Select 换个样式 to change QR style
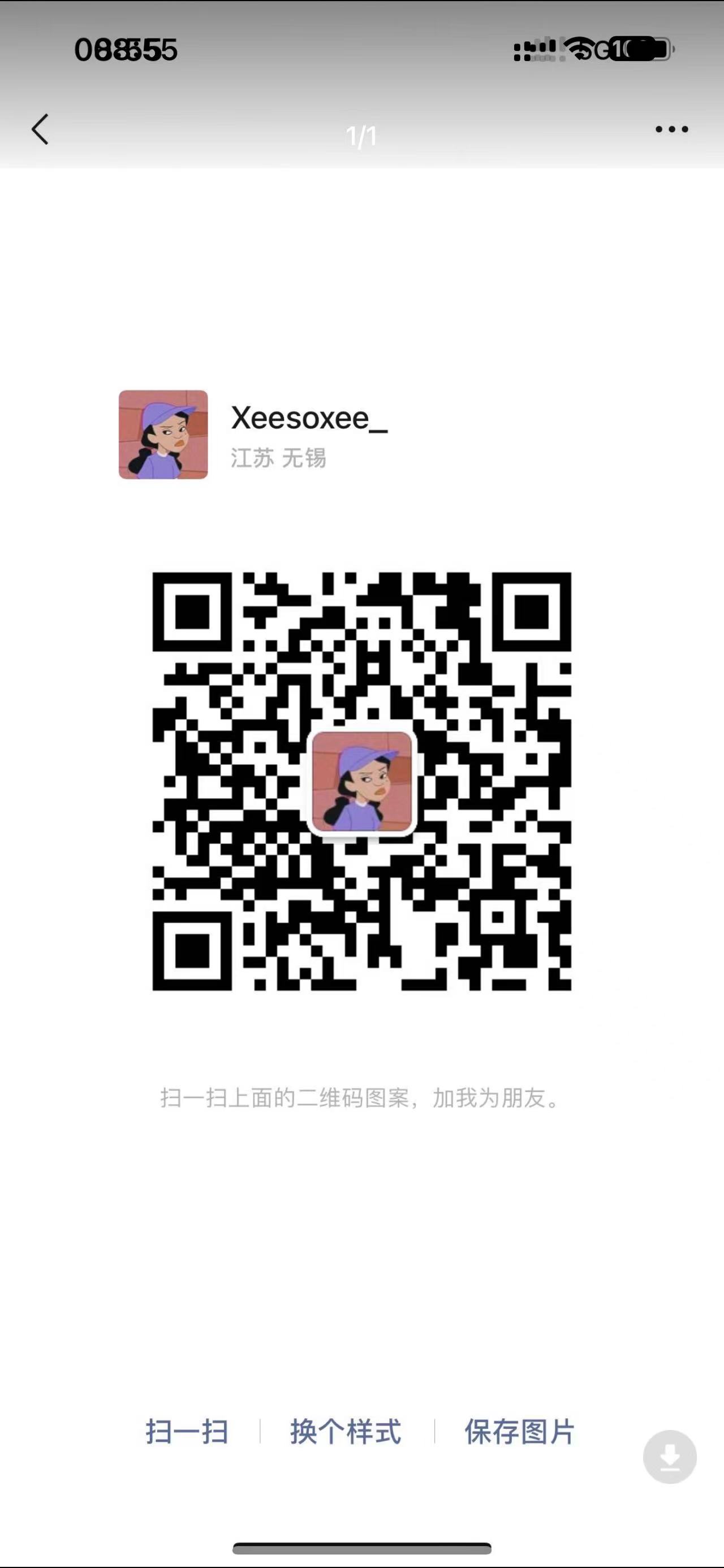Viewport: 724px width, 1568px height. (346, 1432)
